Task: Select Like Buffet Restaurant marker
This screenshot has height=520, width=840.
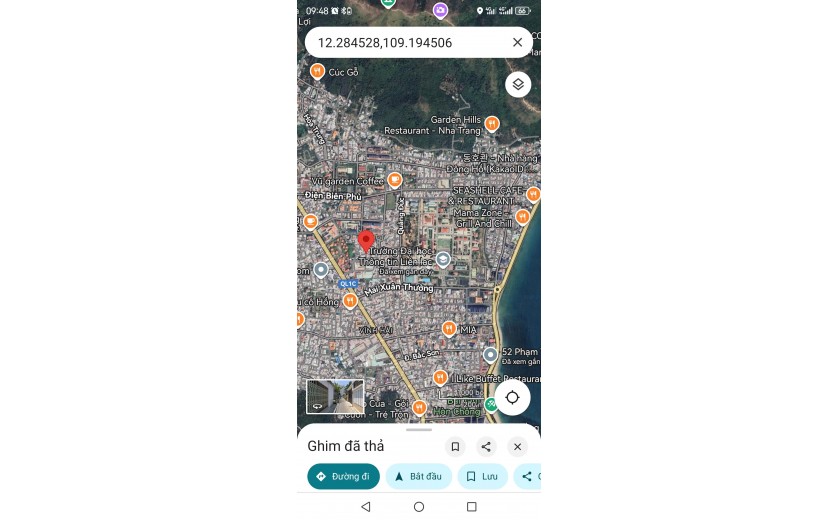Action: click(440, 377)
